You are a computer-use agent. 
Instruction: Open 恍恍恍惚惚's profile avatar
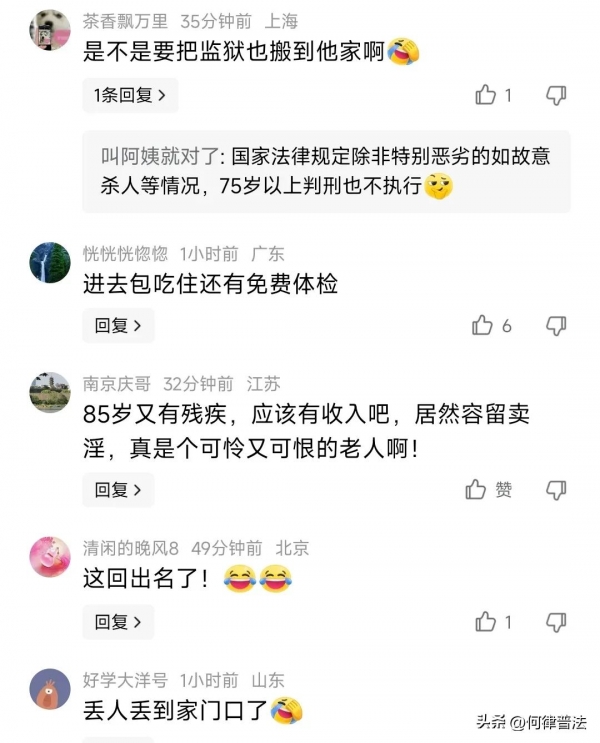49,262
